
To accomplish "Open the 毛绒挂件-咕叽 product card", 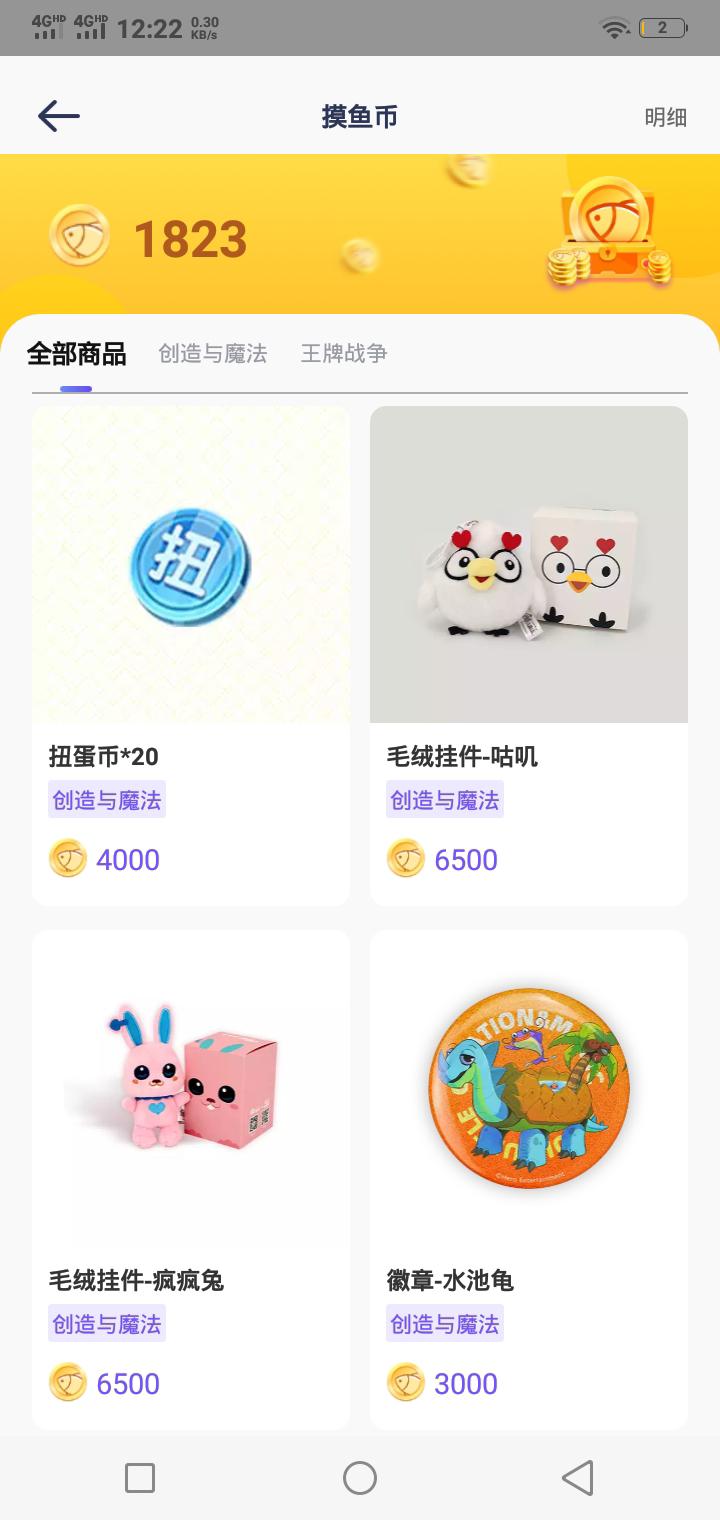I will [529, 656].
